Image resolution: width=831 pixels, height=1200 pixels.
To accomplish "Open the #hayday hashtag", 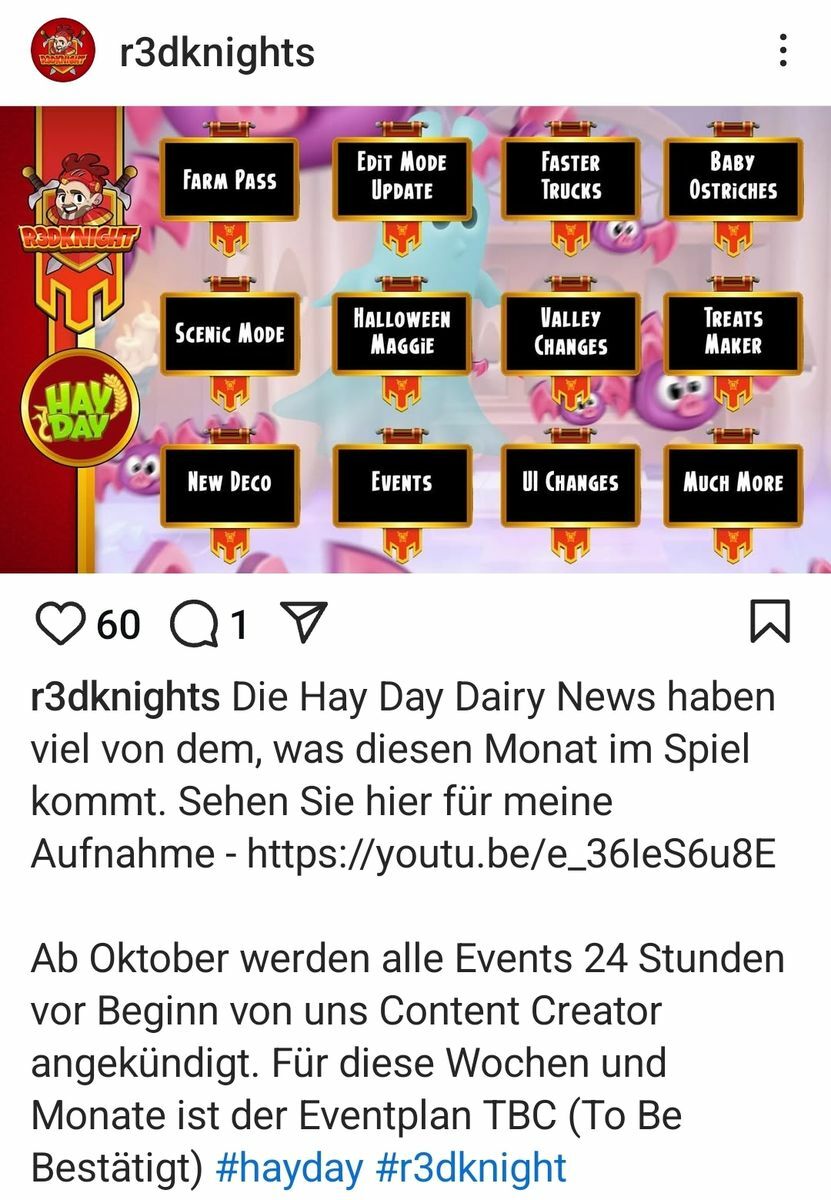I will pos(288,1167).
